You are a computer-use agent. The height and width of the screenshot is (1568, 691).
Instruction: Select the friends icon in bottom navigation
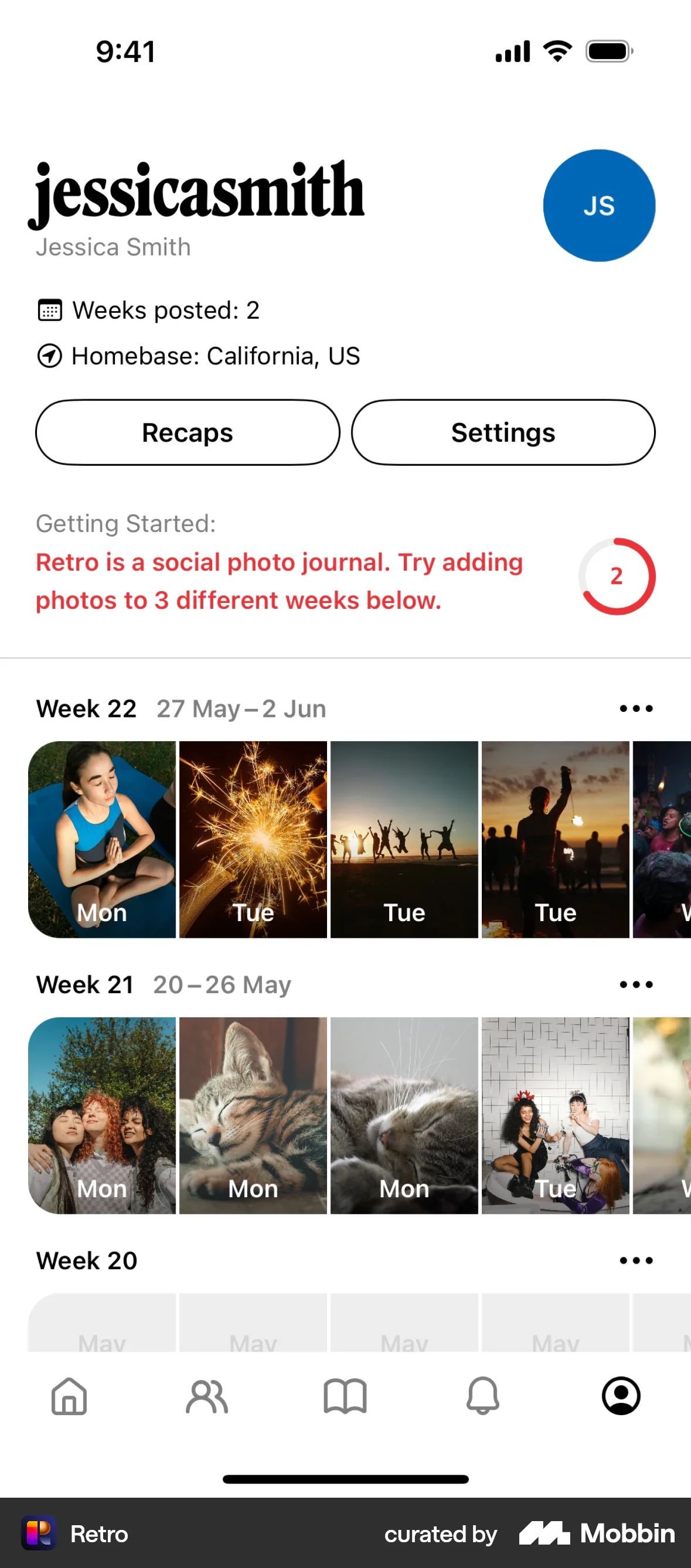[x=207, y=1397]
